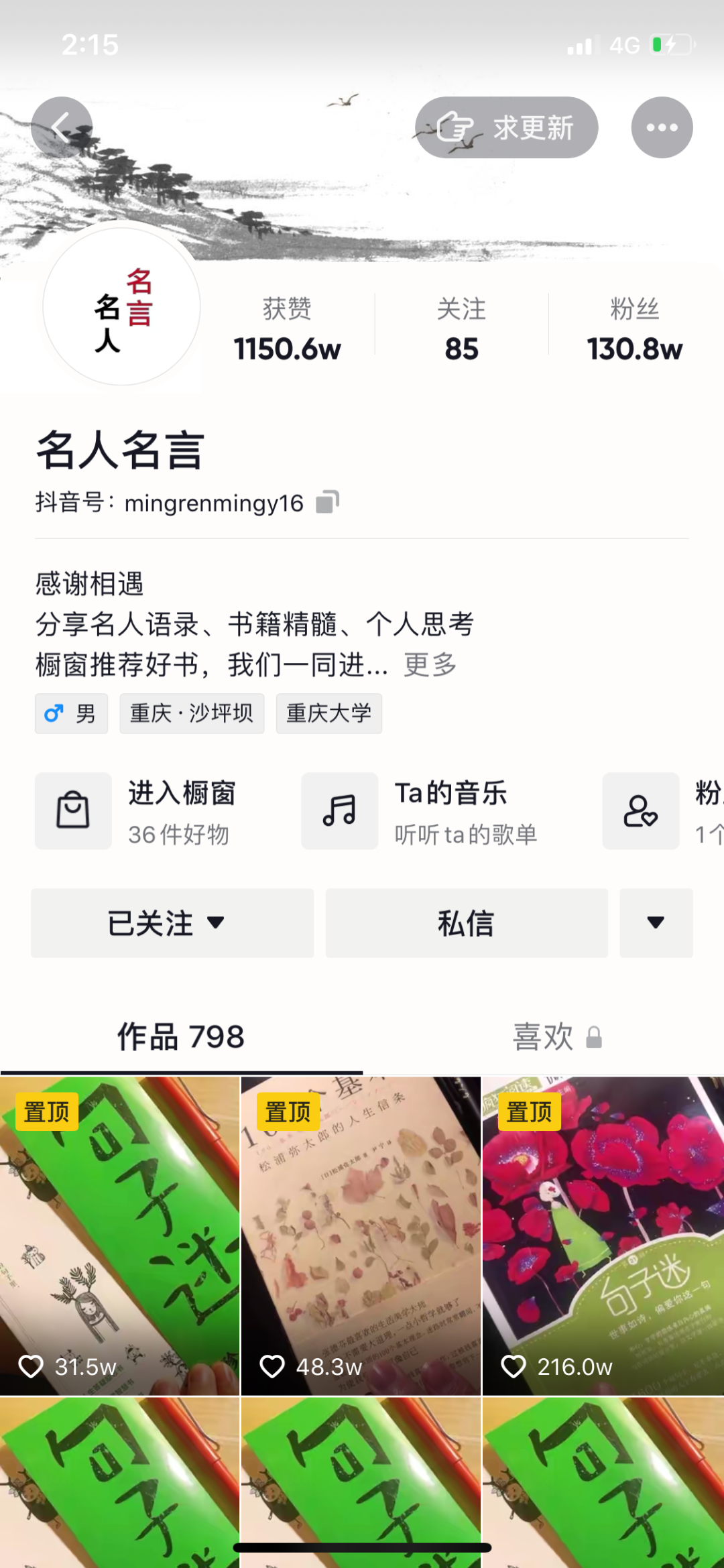The image size is (724, 1568).
Task: Switch to the 作品 798 tab
Action: click(x=181, y=1037)
